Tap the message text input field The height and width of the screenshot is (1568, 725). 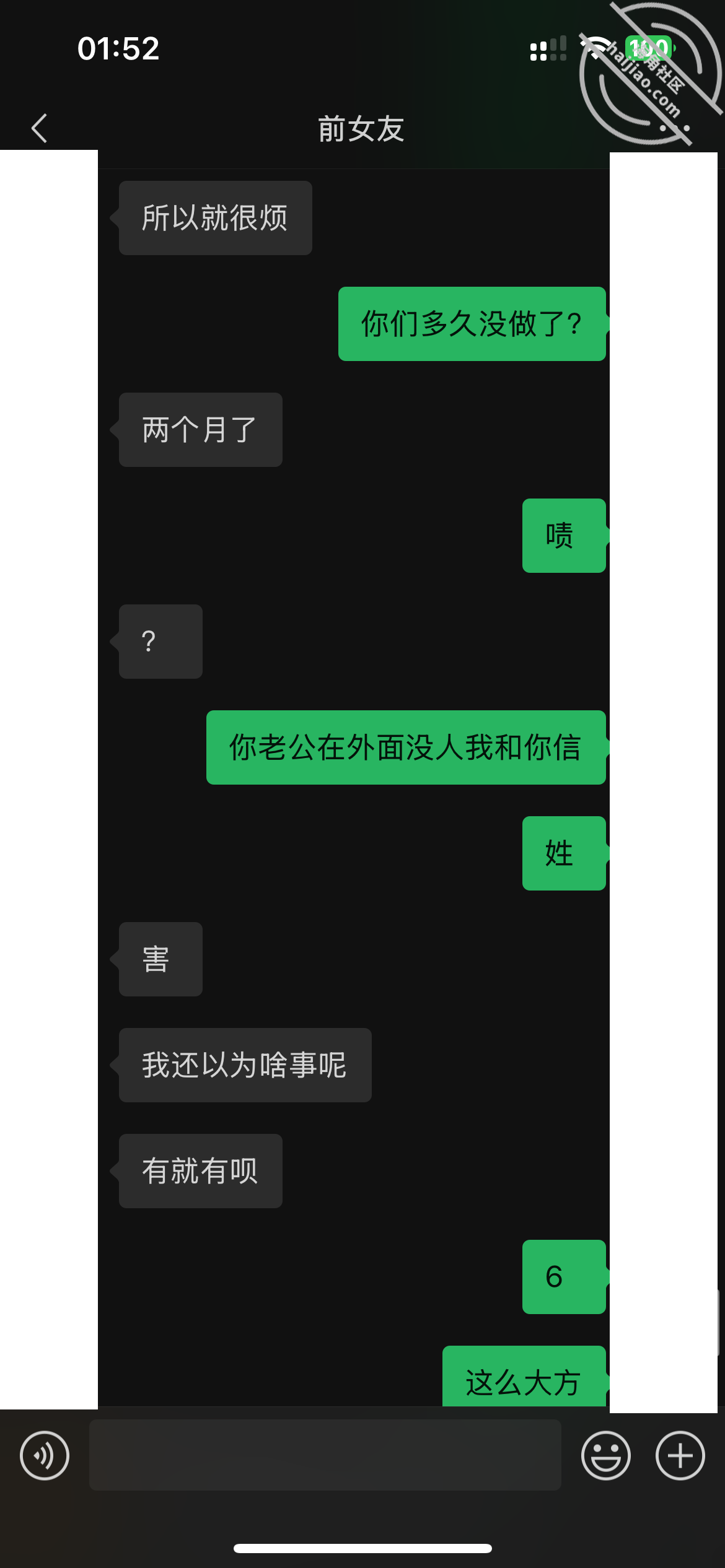pyautogui.click(x=325, y=1455)
